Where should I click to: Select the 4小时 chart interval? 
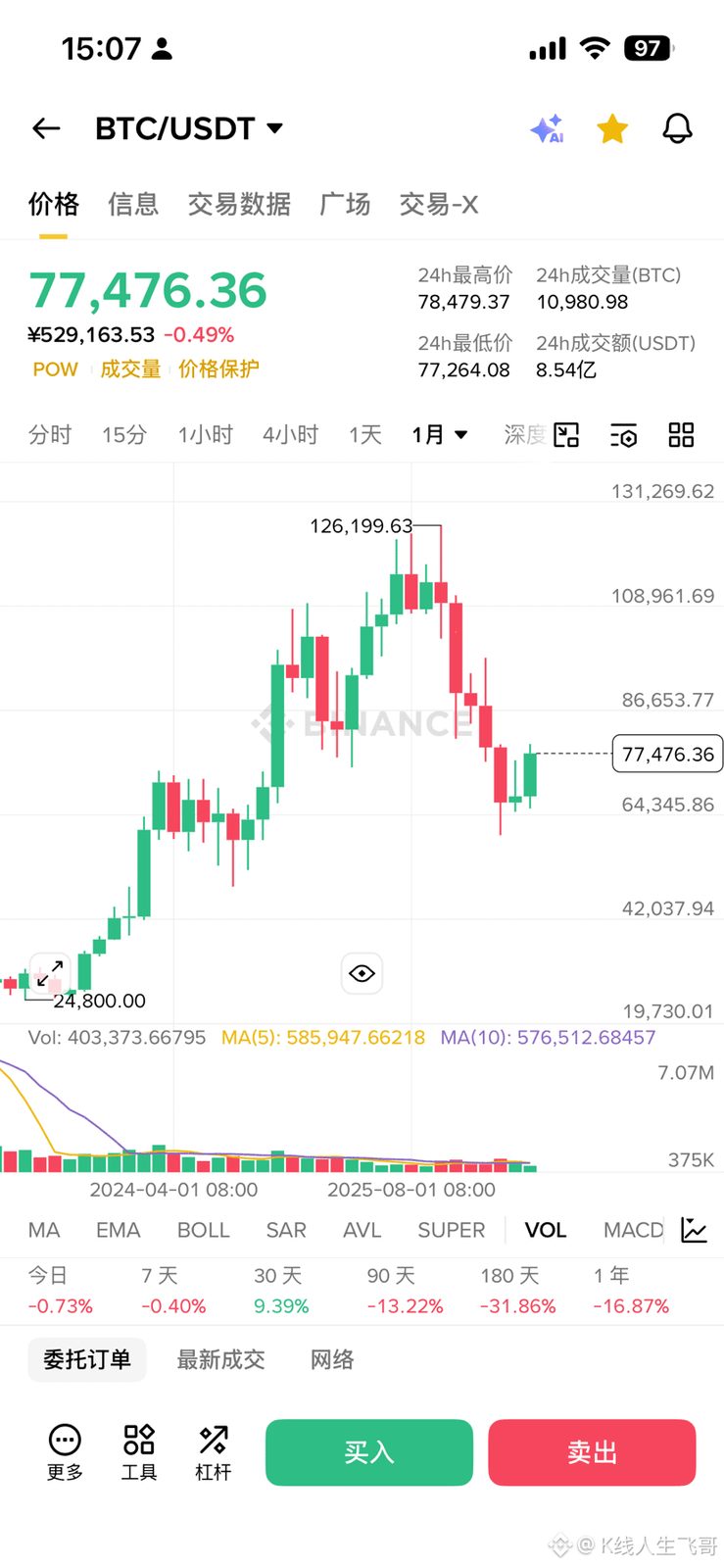pos(290,434)
